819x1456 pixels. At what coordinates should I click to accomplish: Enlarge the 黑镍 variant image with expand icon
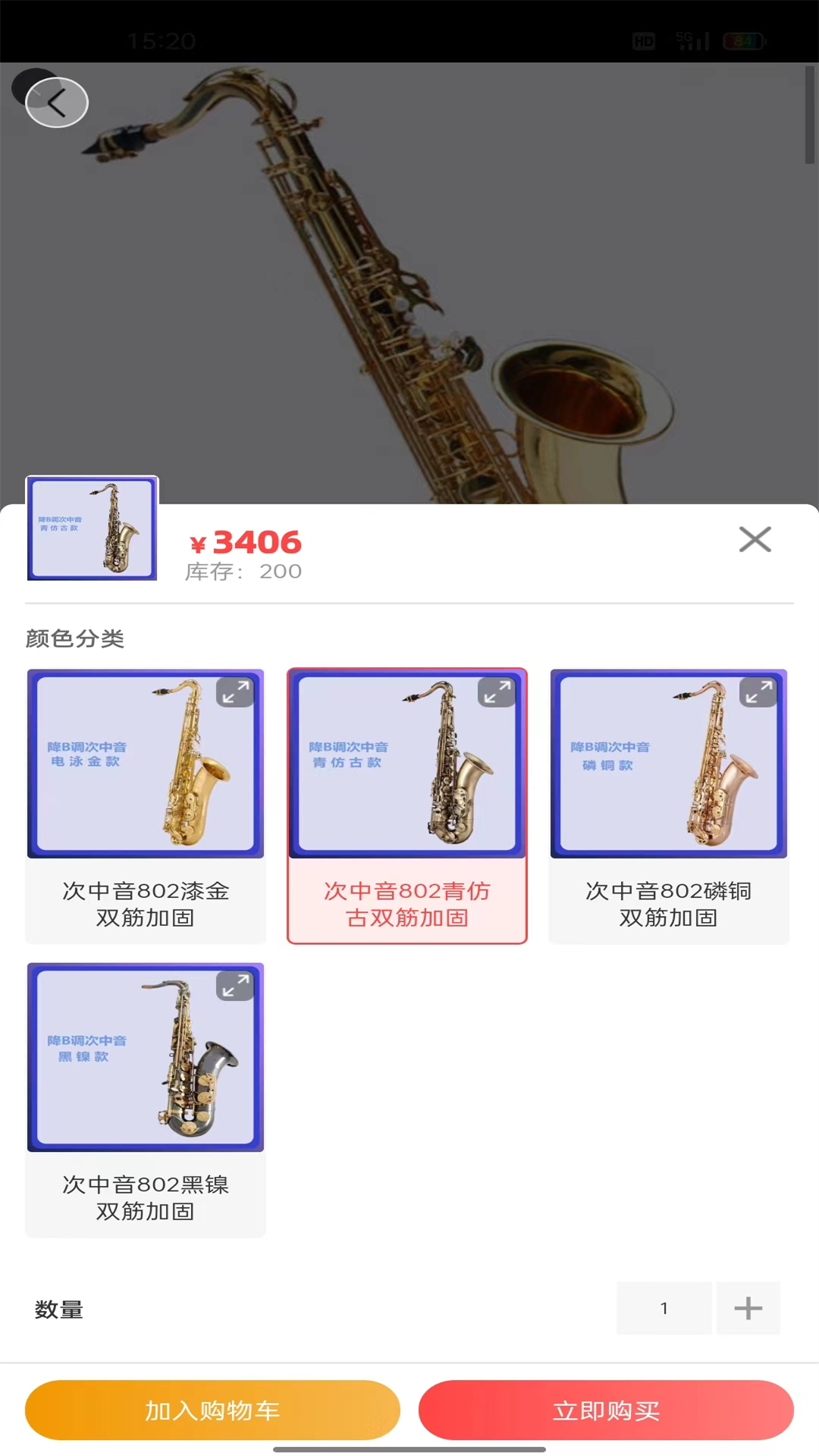point(235,986)
